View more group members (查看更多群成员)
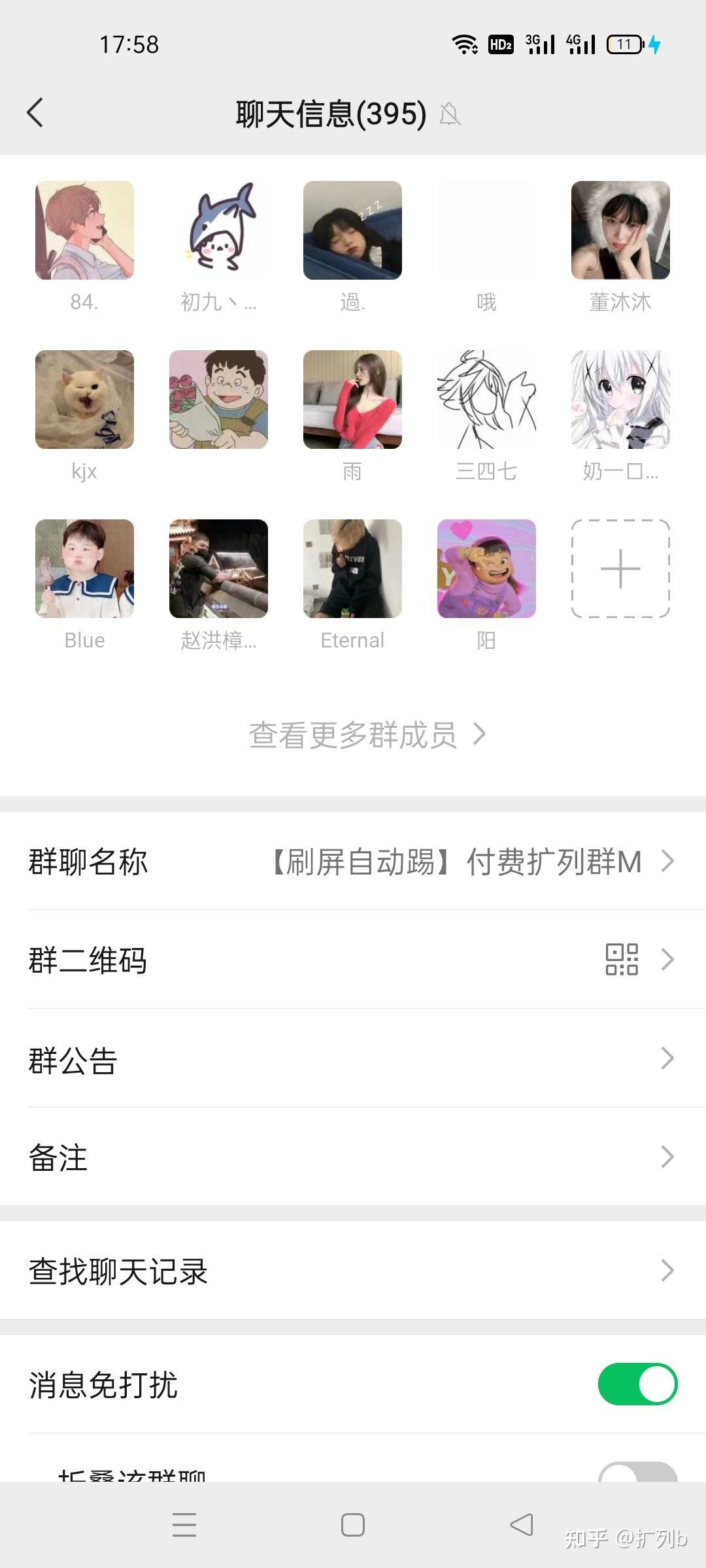 (x=366, y=735)
